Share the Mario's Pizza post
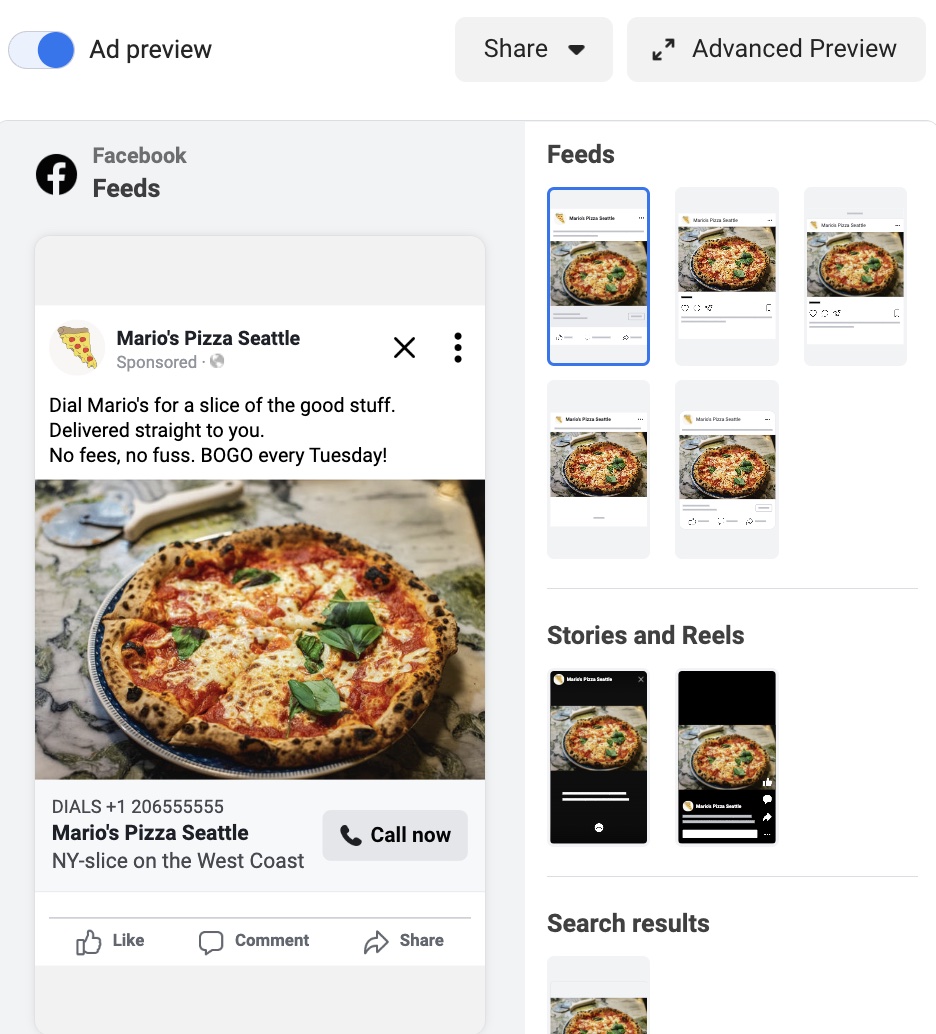936x1034 pixels. pos(404,941)
